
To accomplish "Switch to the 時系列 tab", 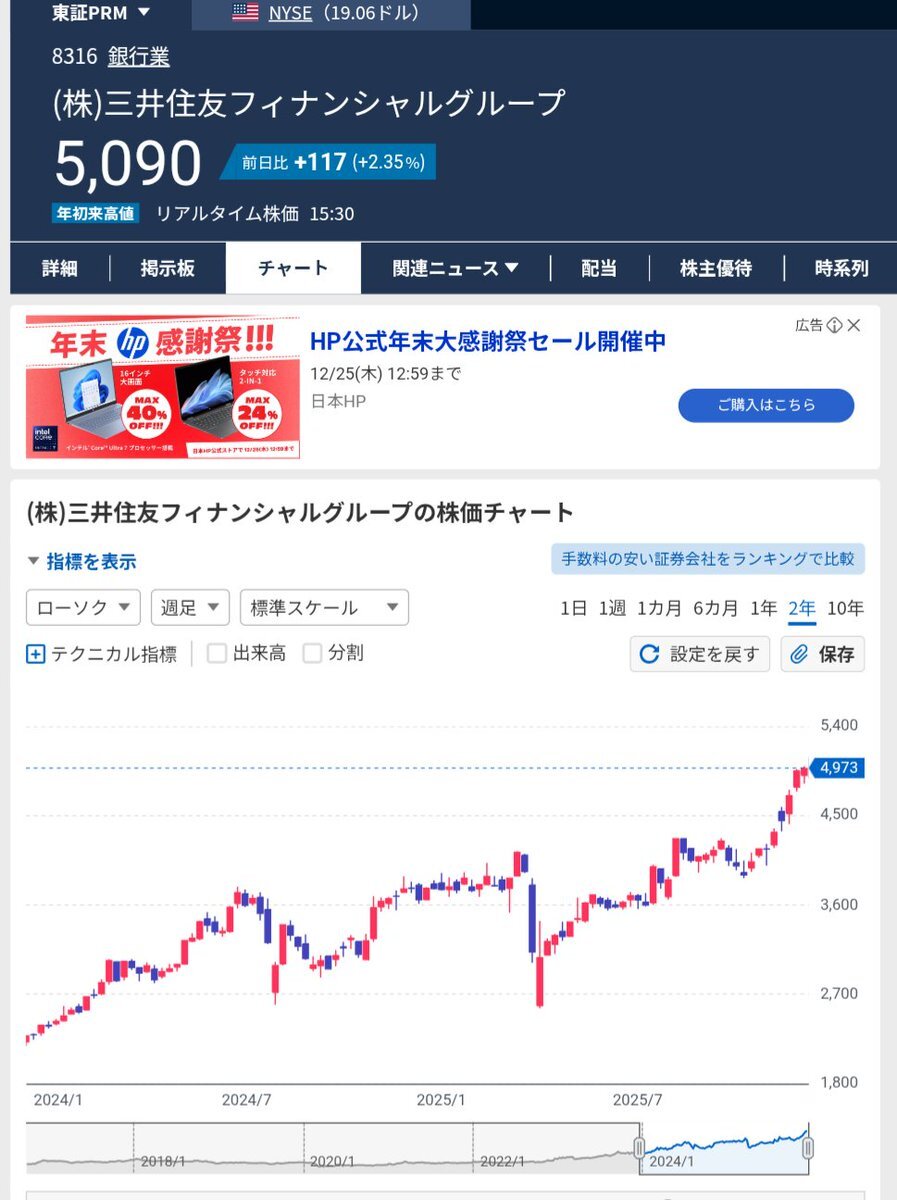I will [841, 268].
